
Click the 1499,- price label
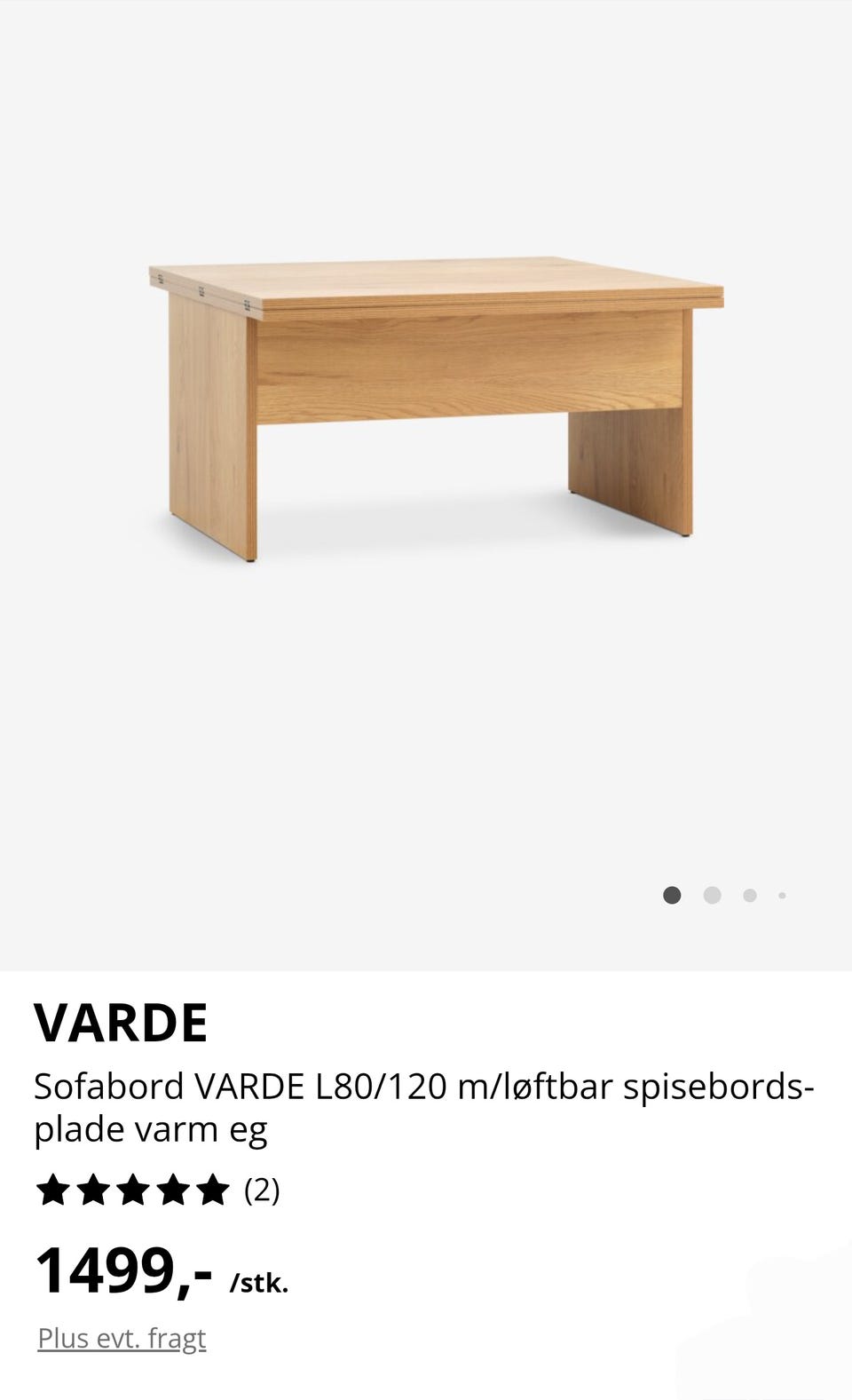[x=124, y=1274]
